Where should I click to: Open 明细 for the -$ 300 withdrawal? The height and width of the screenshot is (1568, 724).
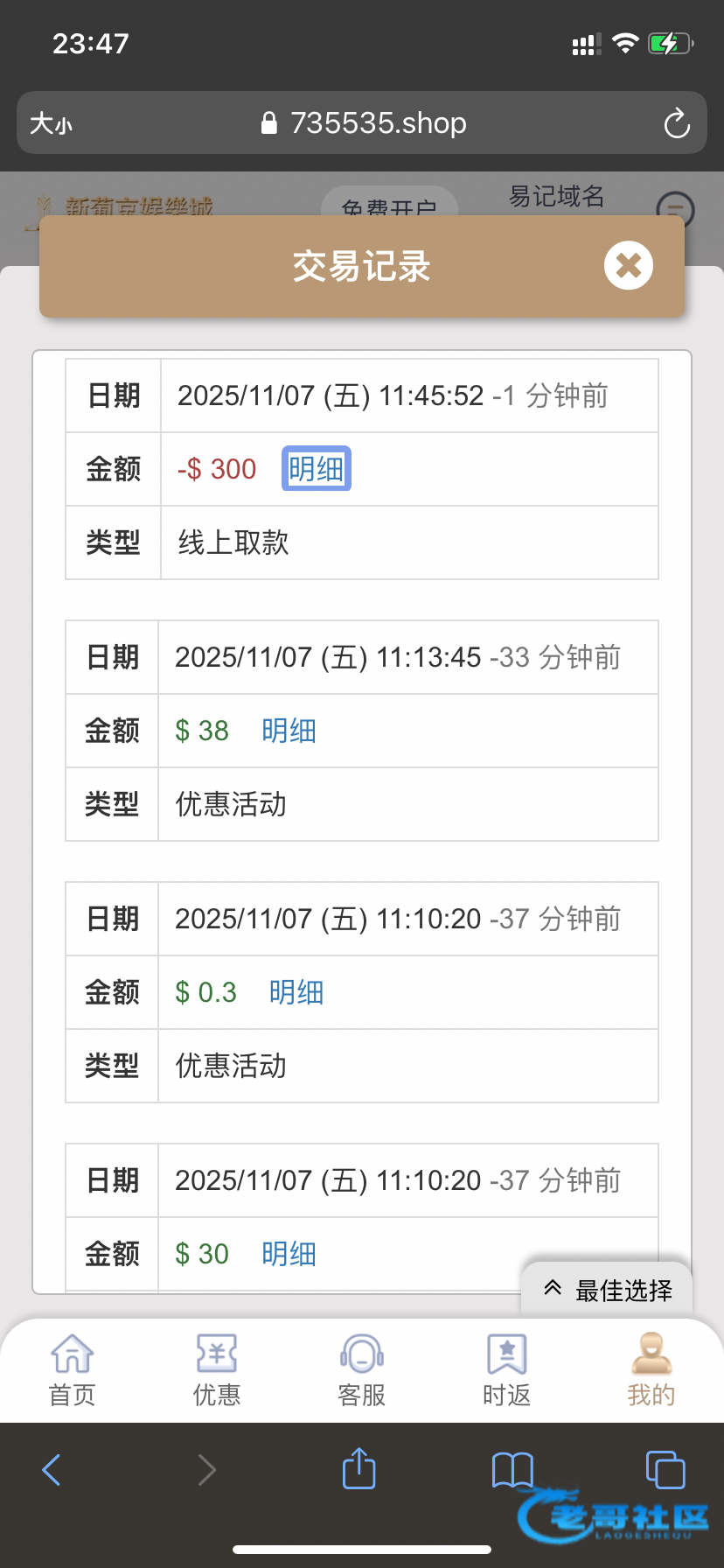point(316,469)
